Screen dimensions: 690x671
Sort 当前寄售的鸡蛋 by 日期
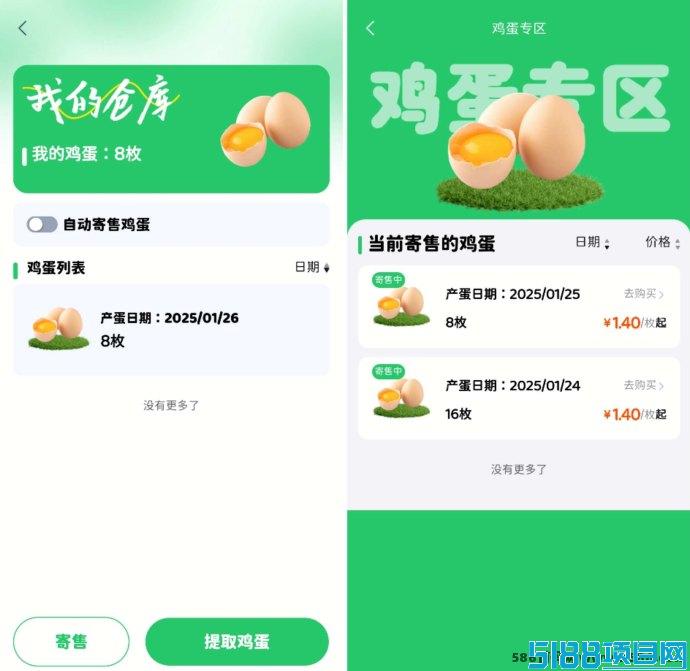click(592, 243)
